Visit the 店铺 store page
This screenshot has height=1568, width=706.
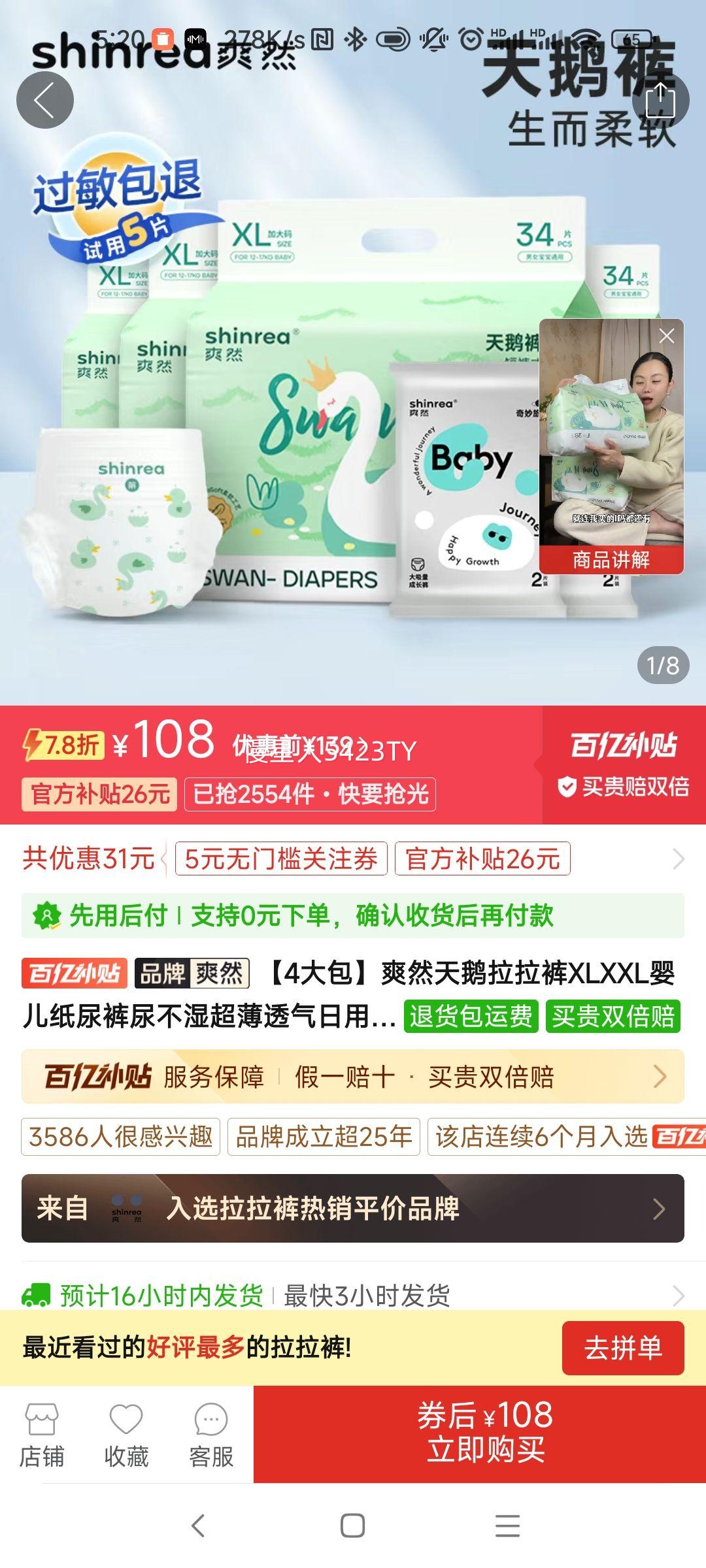42,1435
